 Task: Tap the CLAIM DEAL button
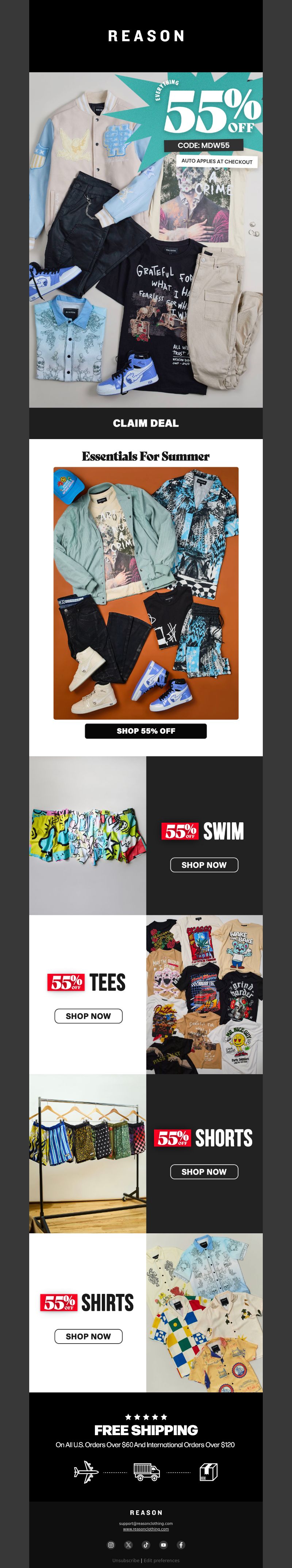[146, 422]
